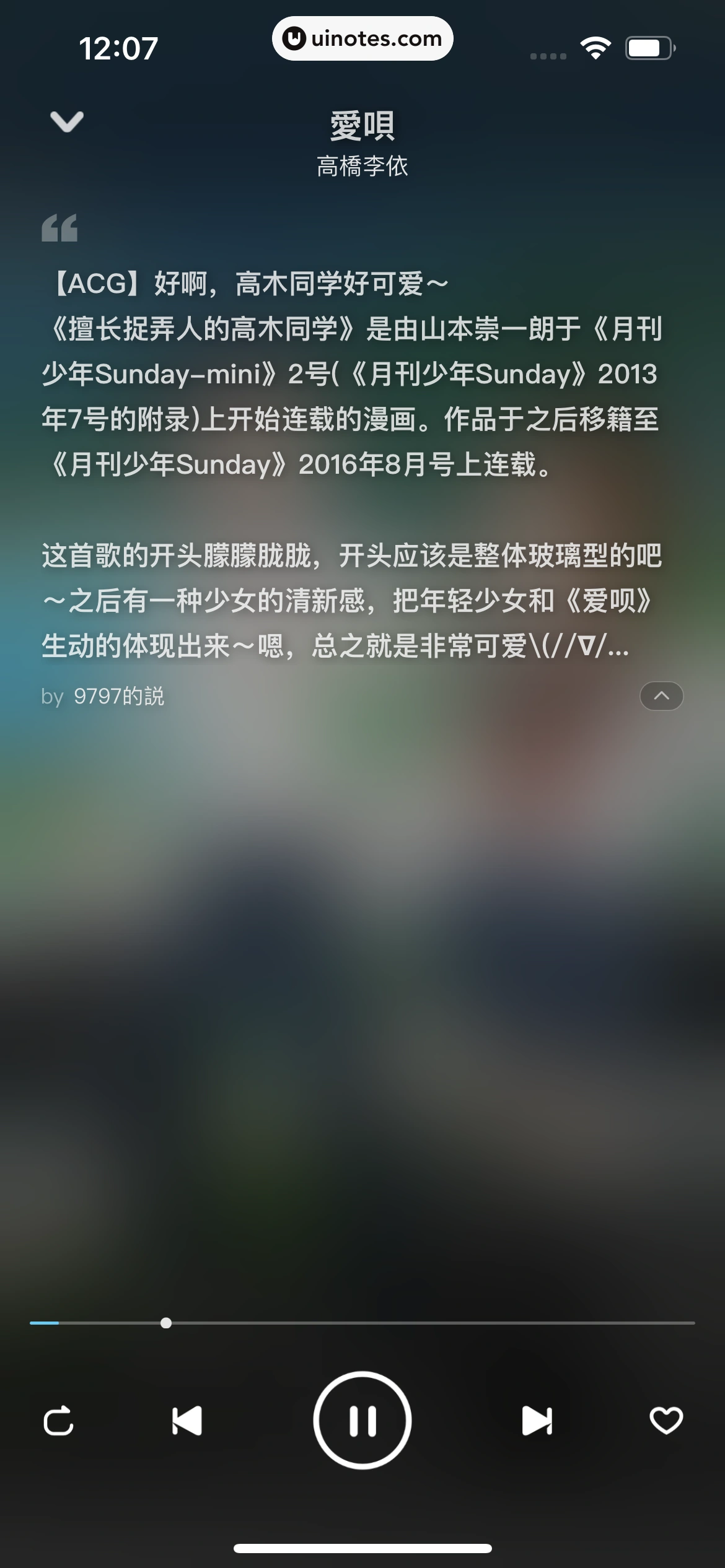The width and height of the screenshot is (725, 1568).
Task: Pause the current song
Action: pyautogui.click(x=362, y=1421)
